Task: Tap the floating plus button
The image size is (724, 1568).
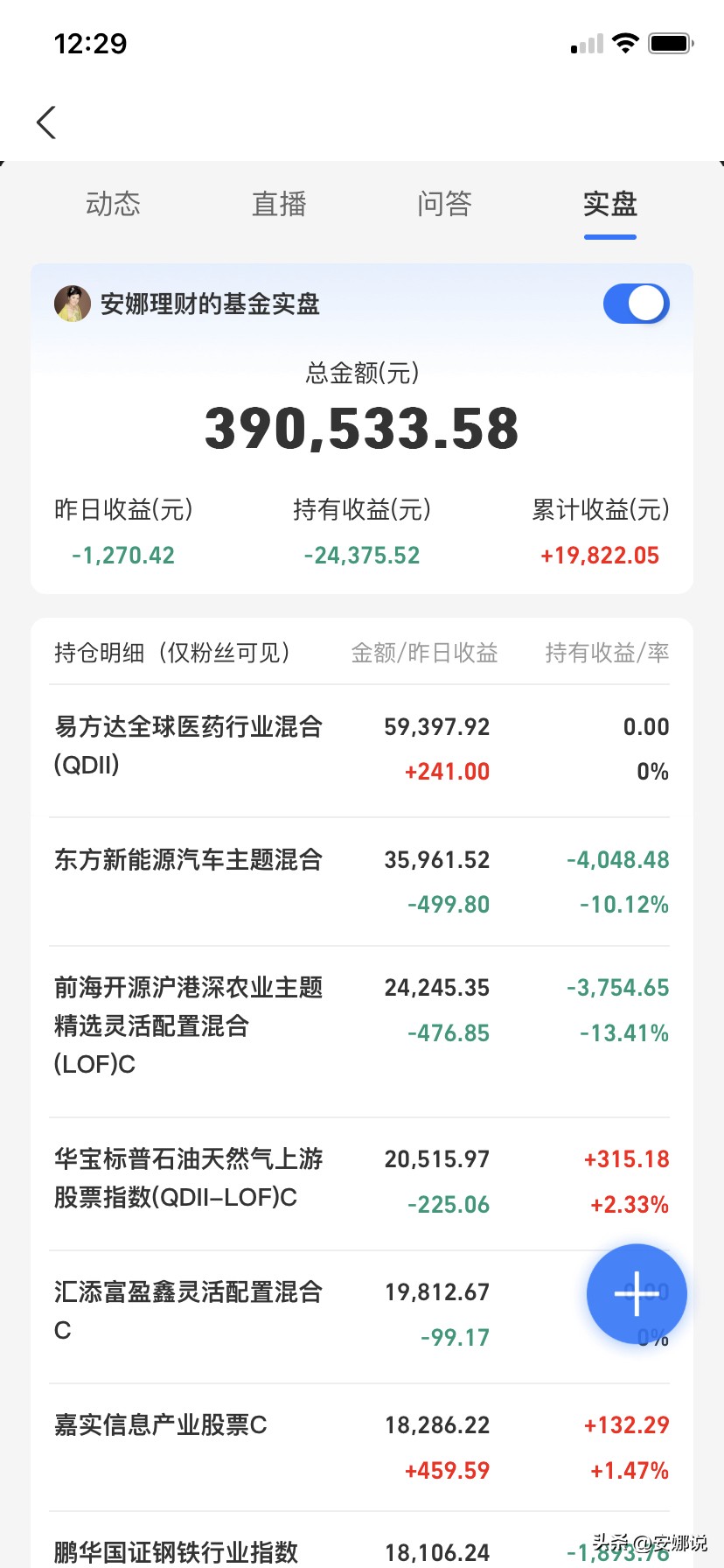Action: click(x=636, y=1293)
